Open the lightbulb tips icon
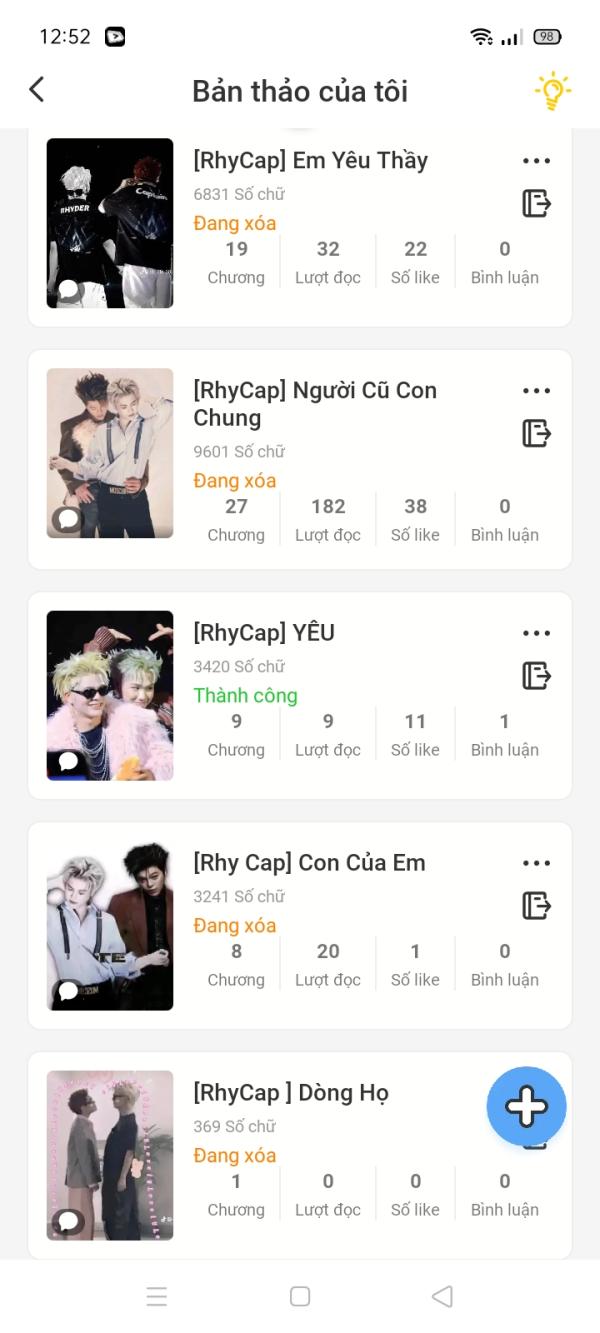The height and width of the screenshot is (1333, 600). 552,91
